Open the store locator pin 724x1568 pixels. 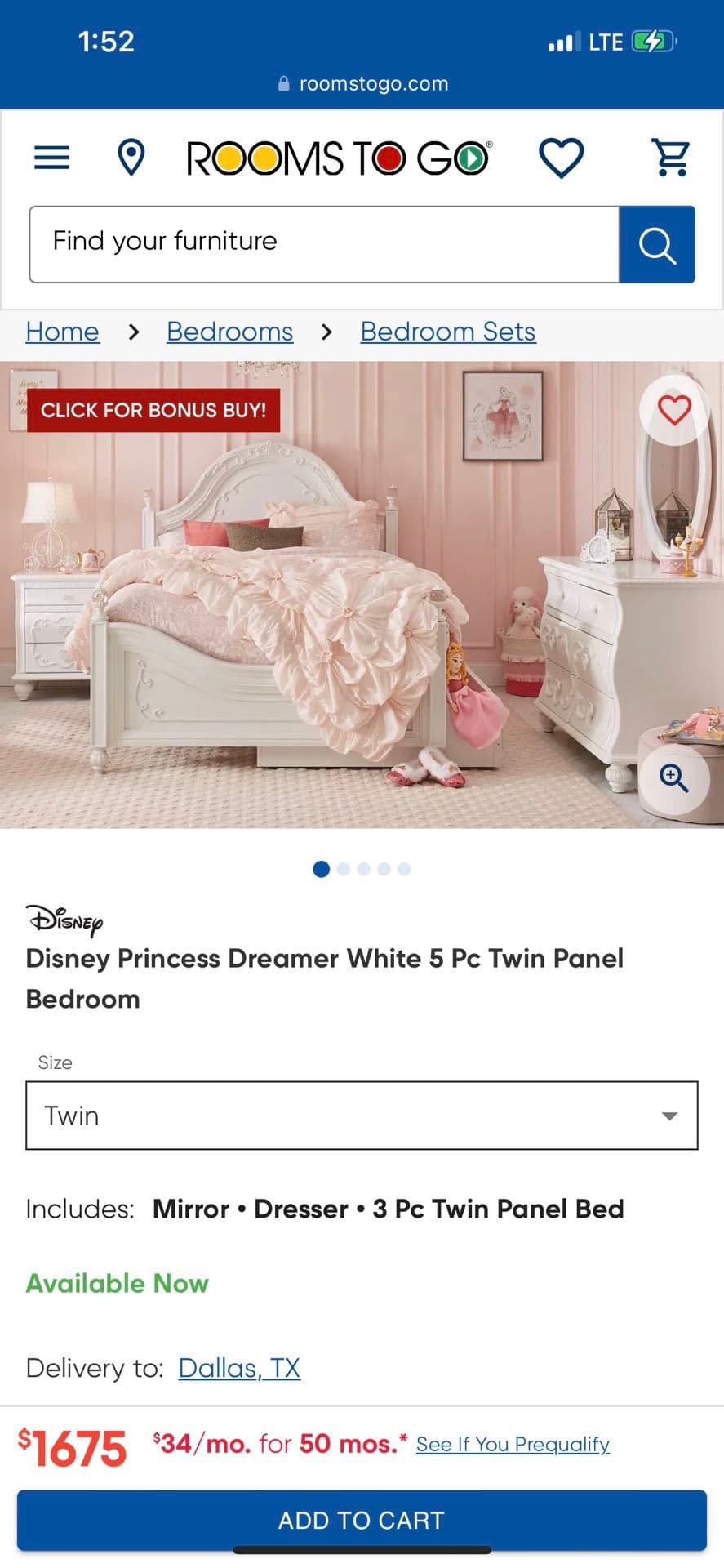point(131,157)
